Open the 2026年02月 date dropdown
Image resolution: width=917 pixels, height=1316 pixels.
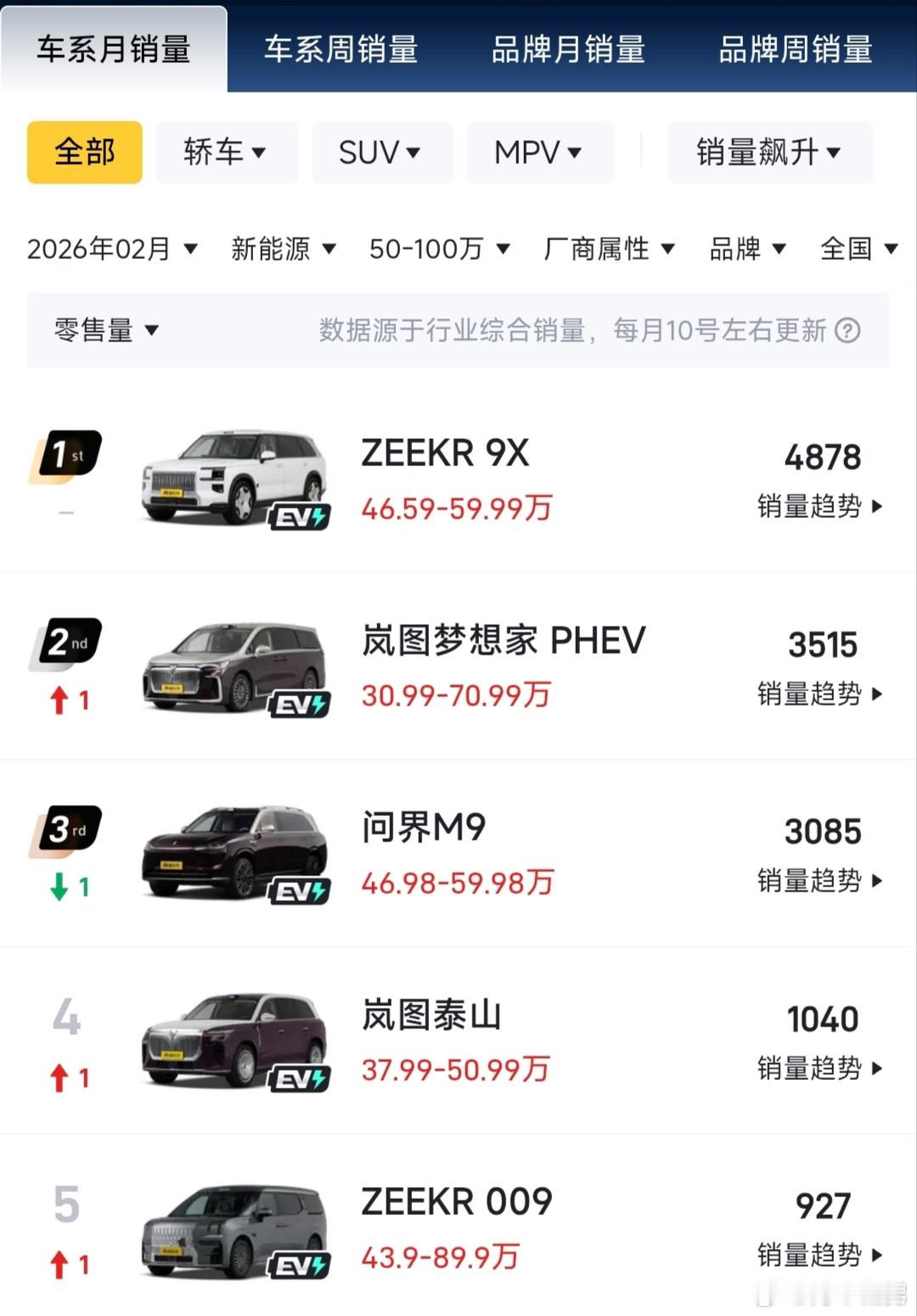click(112, 248)
